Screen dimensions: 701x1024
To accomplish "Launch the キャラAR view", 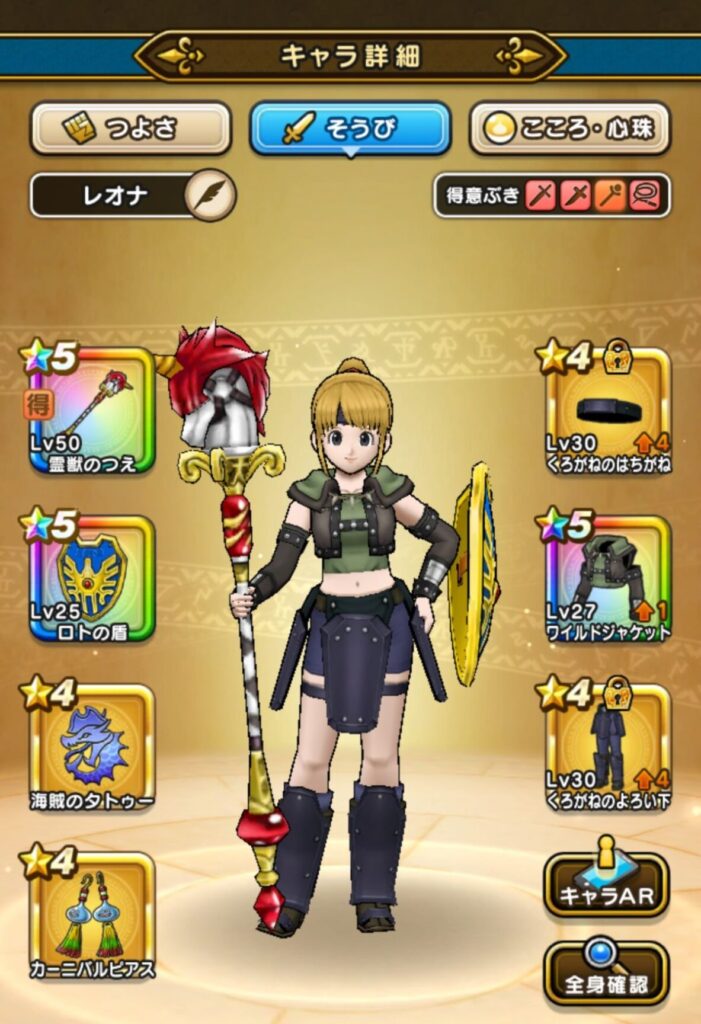I will 606,883.
